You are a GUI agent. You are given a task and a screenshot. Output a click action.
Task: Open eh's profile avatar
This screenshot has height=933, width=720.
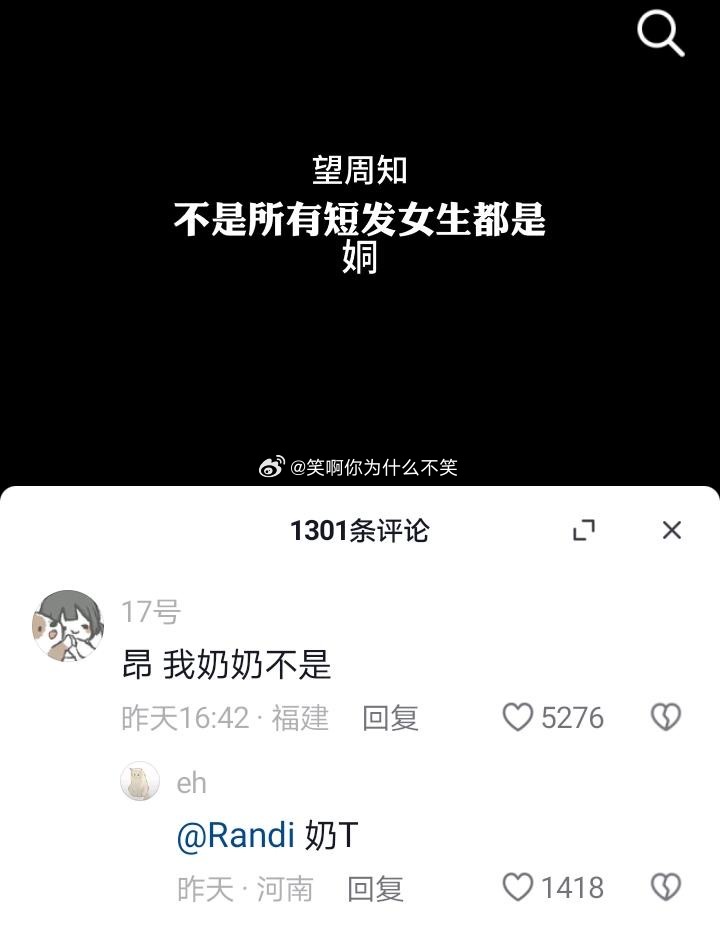coord(140,781)
